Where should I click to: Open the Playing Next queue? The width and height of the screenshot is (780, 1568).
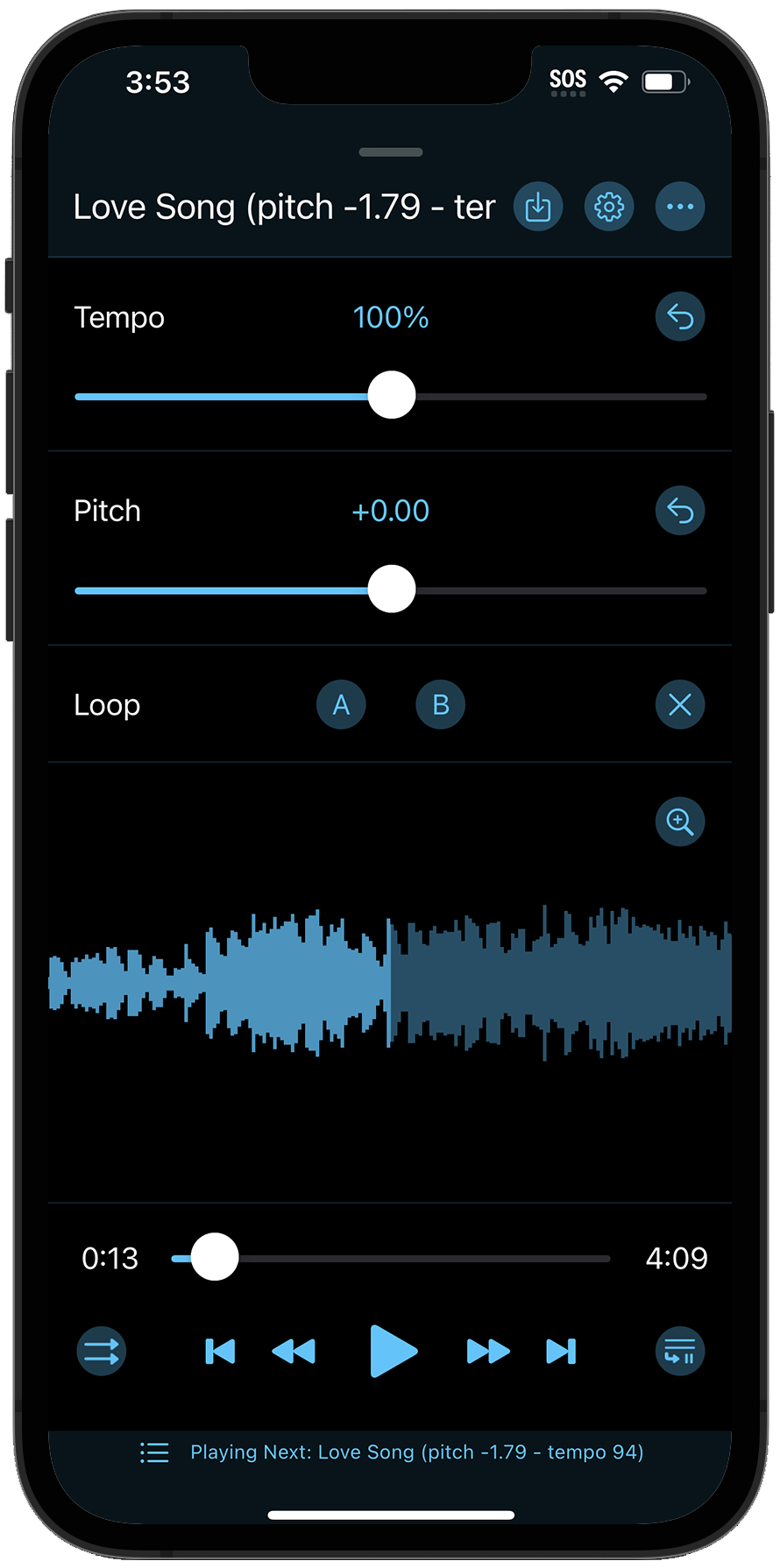pyautogui.click(x=391, y=1452)
